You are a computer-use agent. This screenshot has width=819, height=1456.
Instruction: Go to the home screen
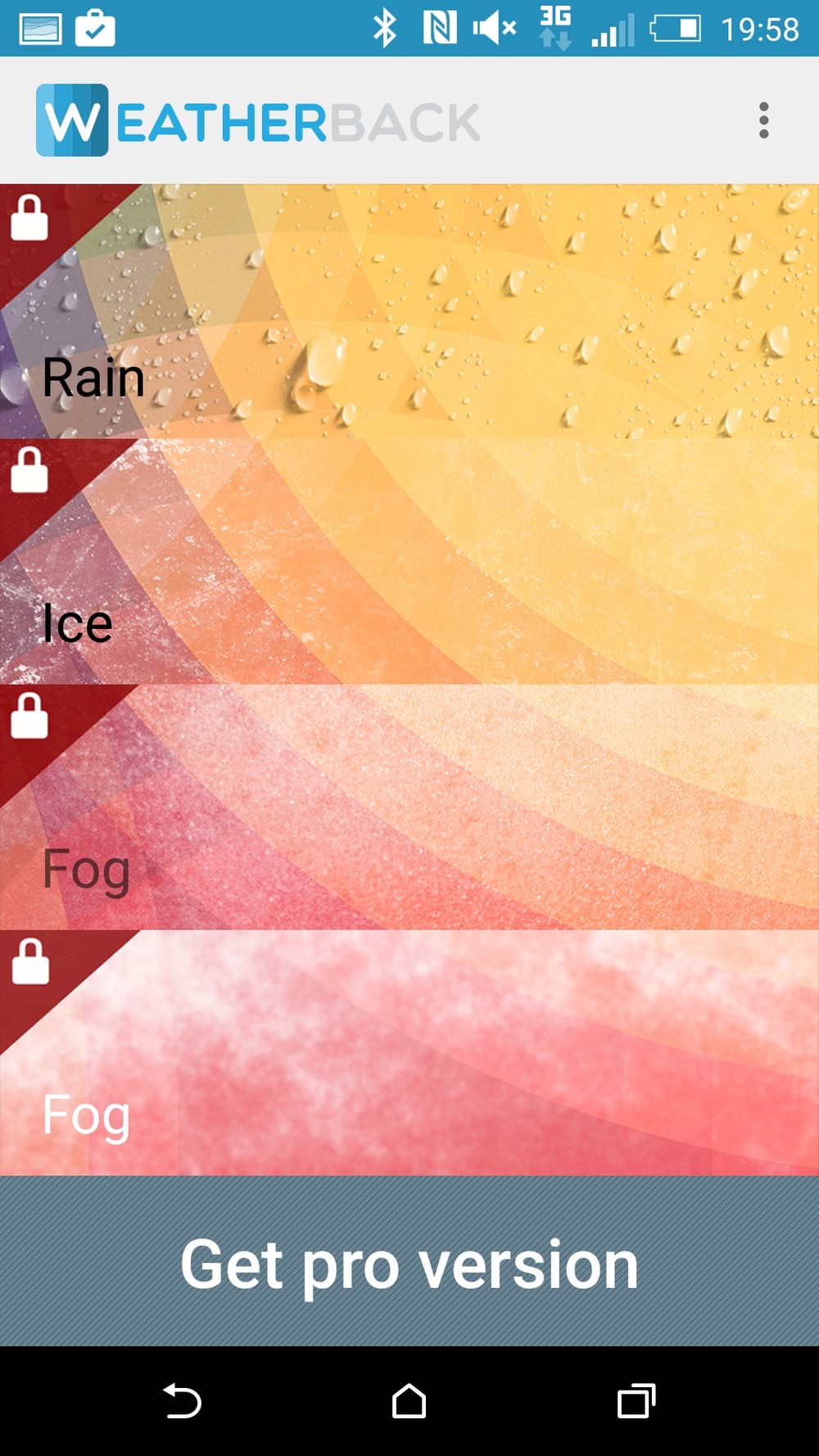pyautogui.click(x=409, y=1401)
